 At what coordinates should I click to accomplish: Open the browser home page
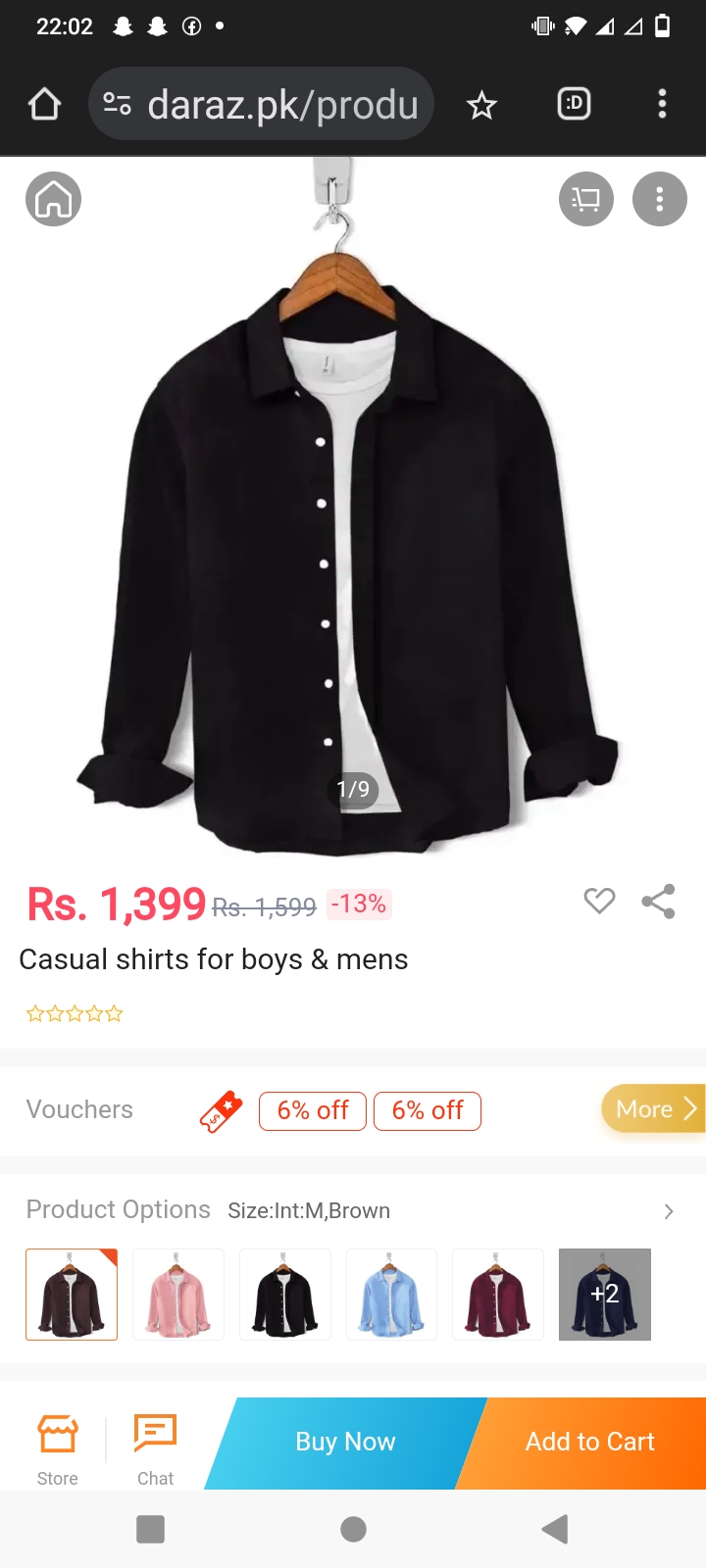point(45,104)
